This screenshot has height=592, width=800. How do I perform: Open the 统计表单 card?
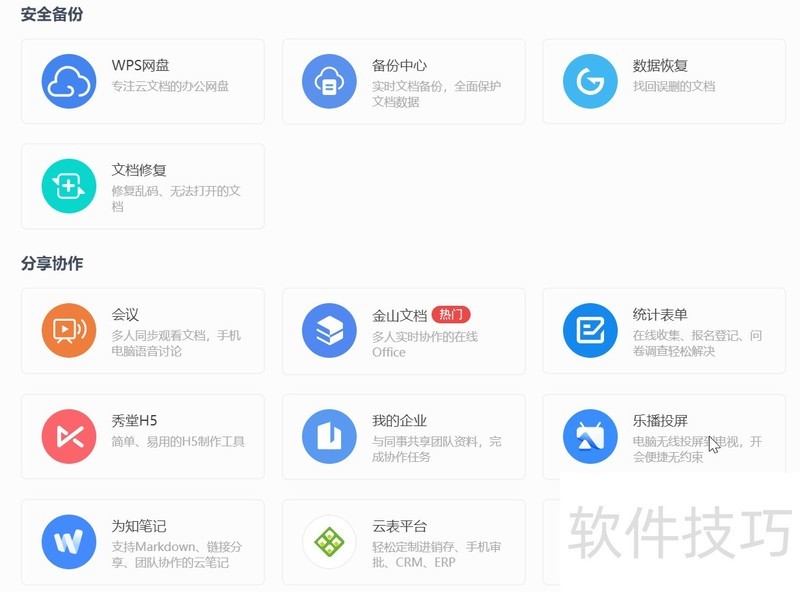[664, 330]
